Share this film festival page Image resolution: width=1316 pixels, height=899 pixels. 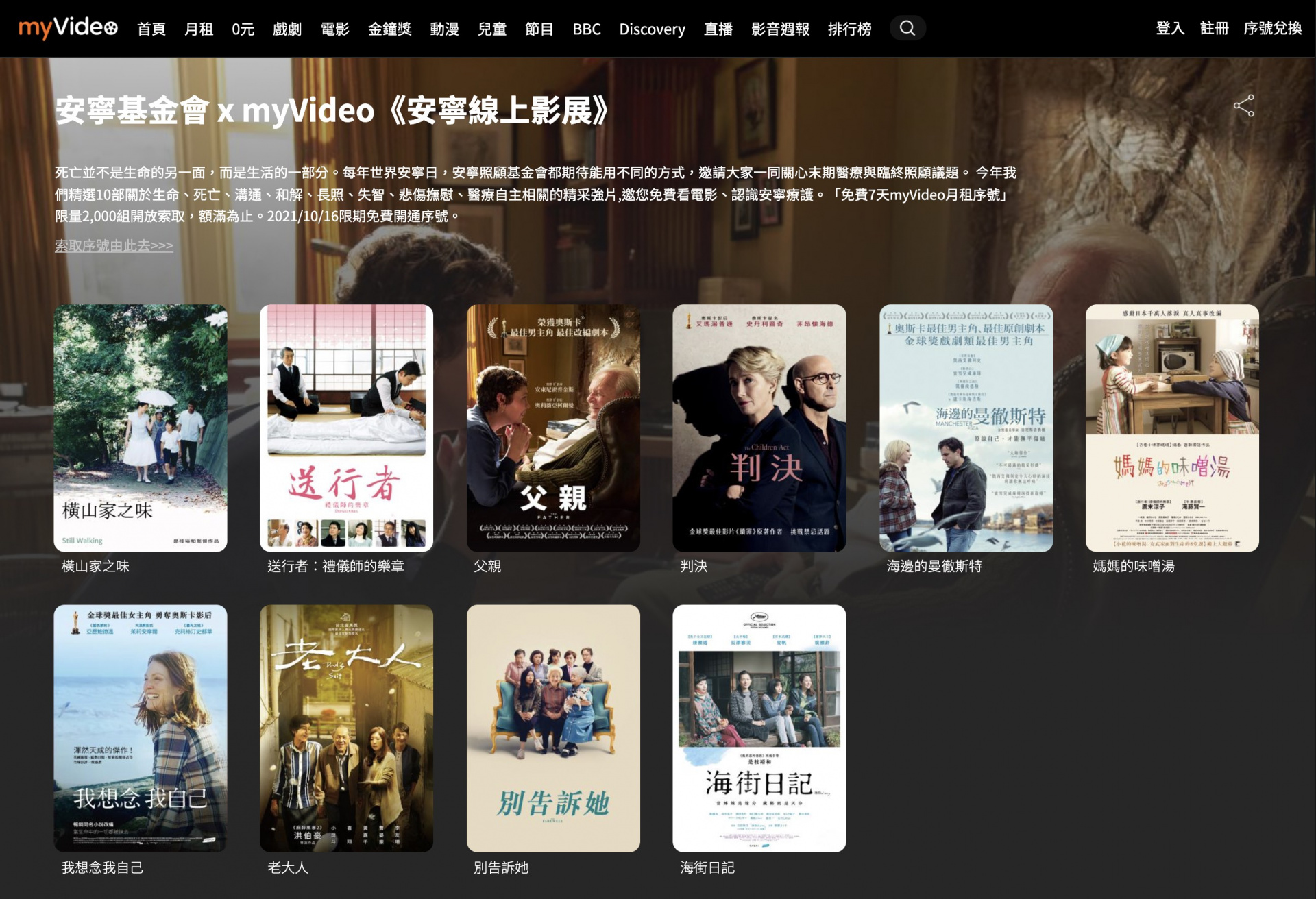coord(1243,106)
